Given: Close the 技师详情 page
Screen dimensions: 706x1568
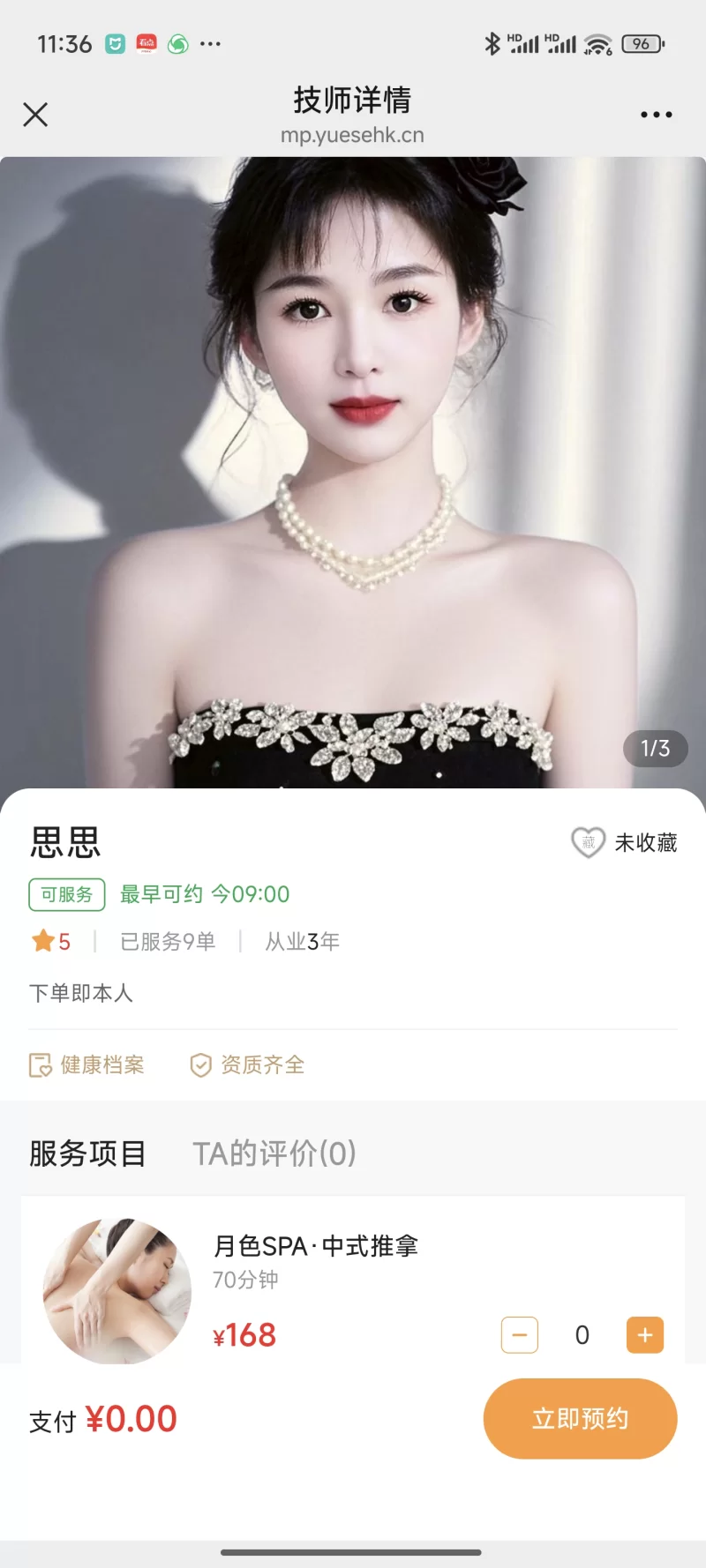Looking at the screenshot, I should [x=35, y=115].
